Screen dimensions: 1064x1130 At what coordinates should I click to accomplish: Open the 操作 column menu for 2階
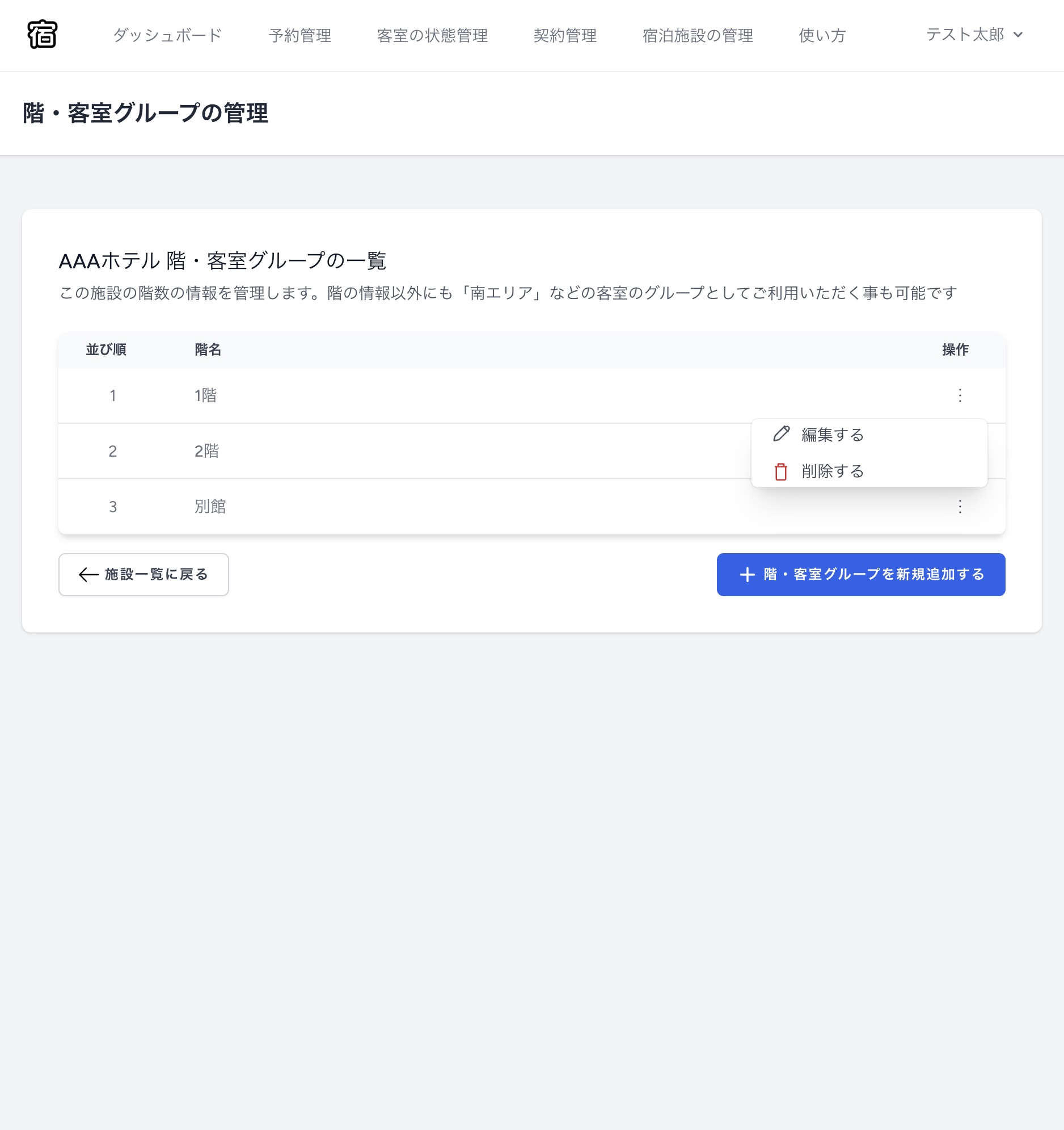click(960, 451)
